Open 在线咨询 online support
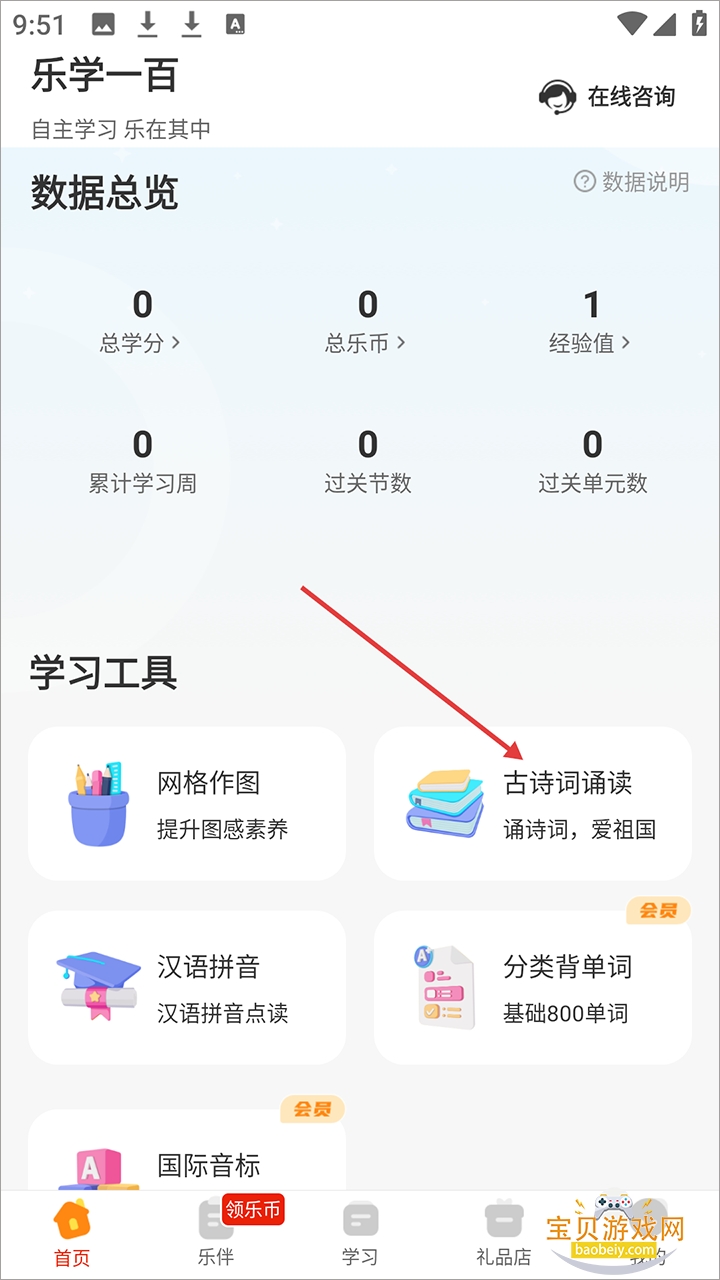 pyautogui.click(x=607, y=97)
